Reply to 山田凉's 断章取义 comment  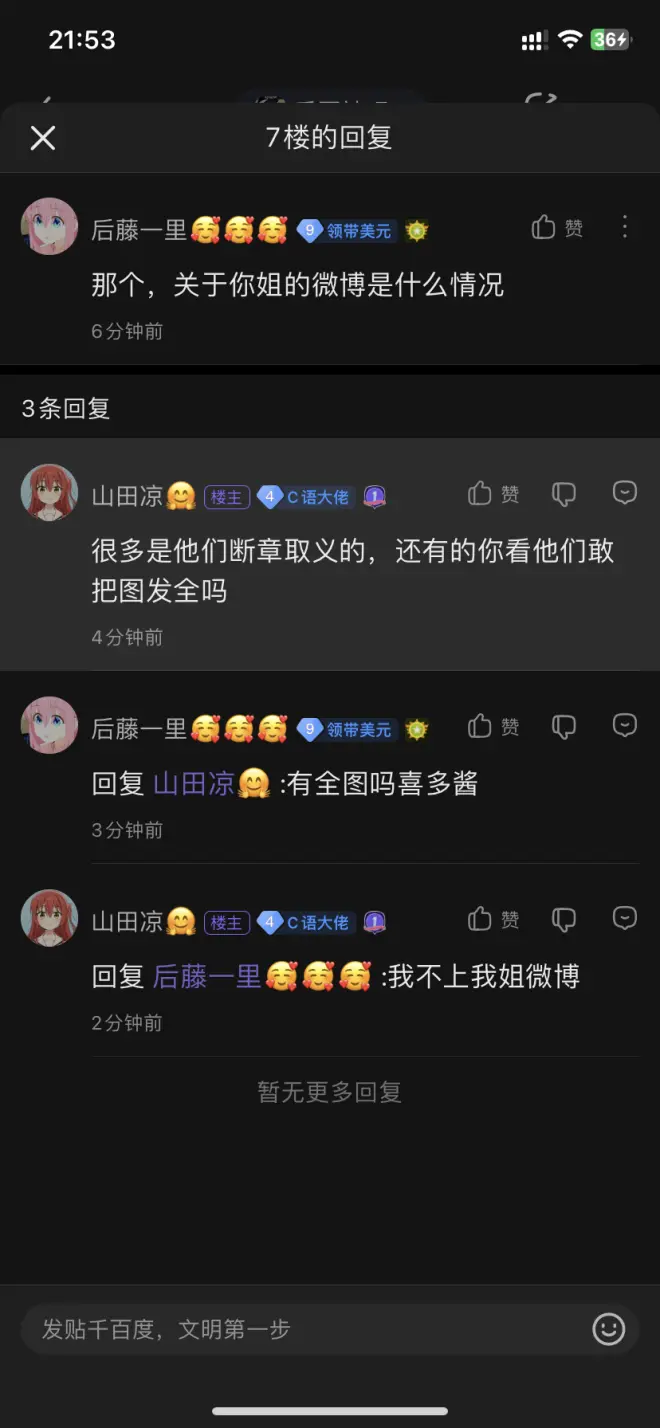[x=625, y=493]
